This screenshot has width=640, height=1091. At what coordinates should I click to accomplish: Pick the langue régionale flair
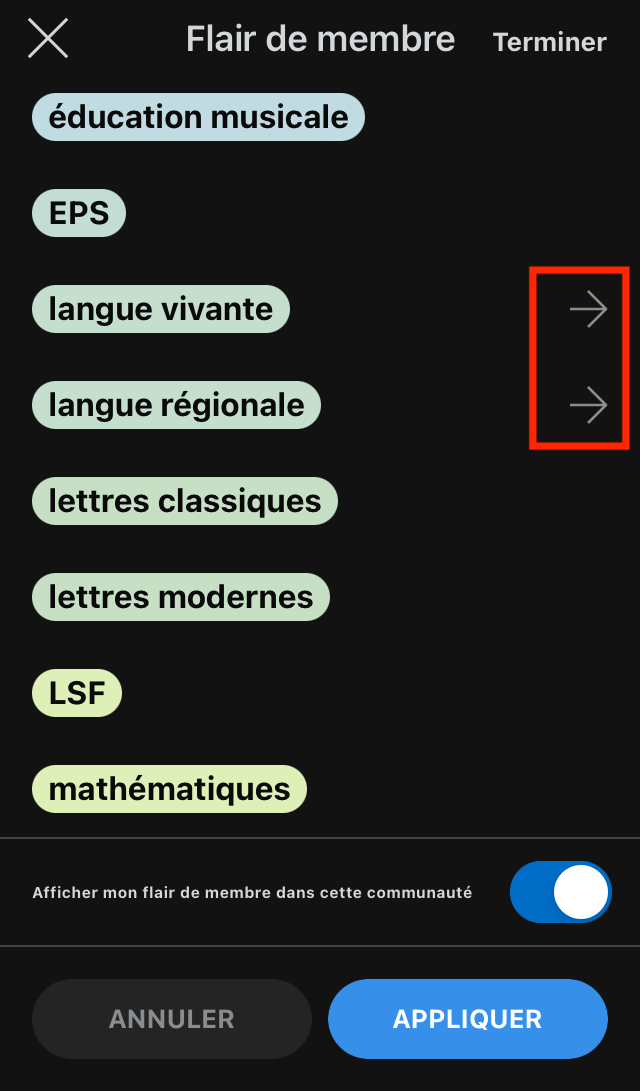pyautogui.click(x=176, y=405)
